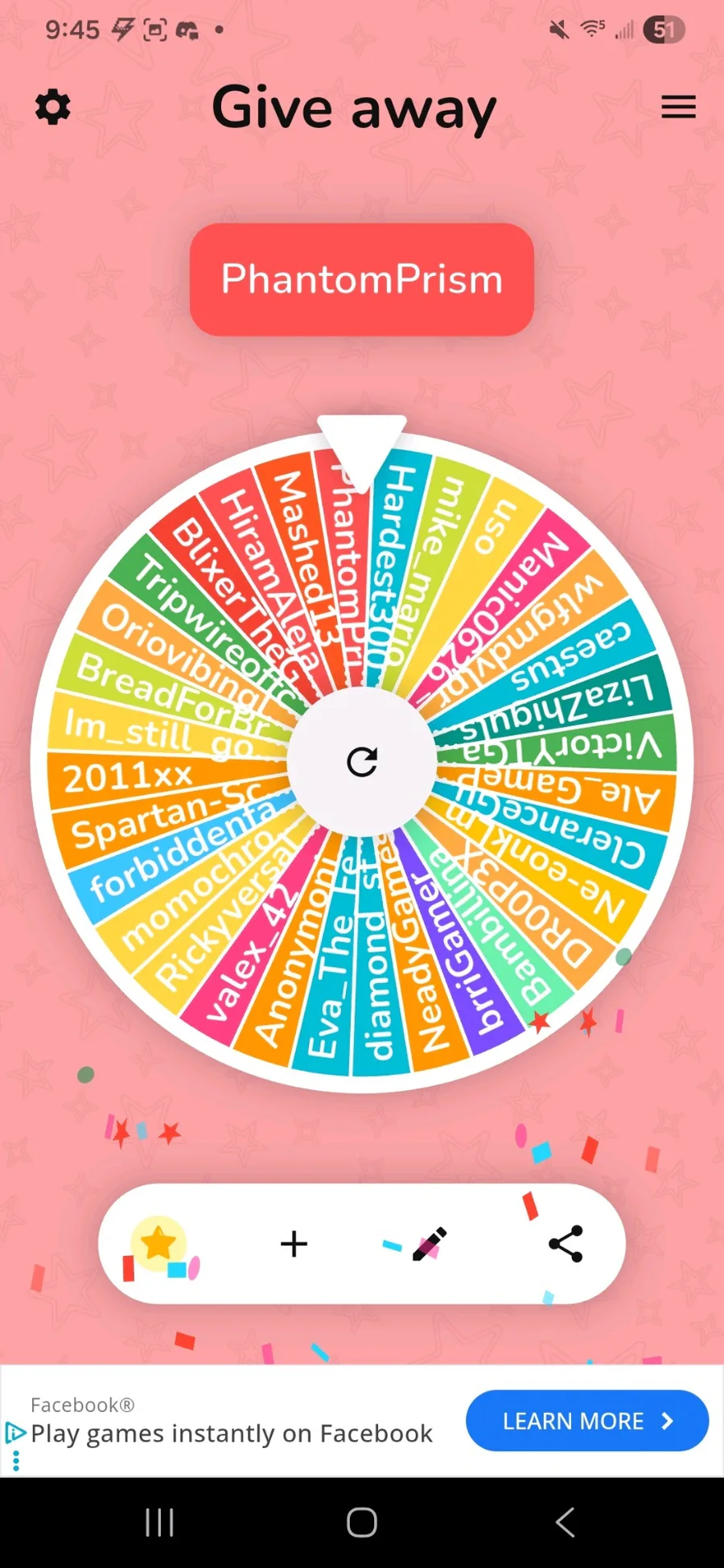
Task: Go back using the system back button
Action: (x=565, y=1522)
